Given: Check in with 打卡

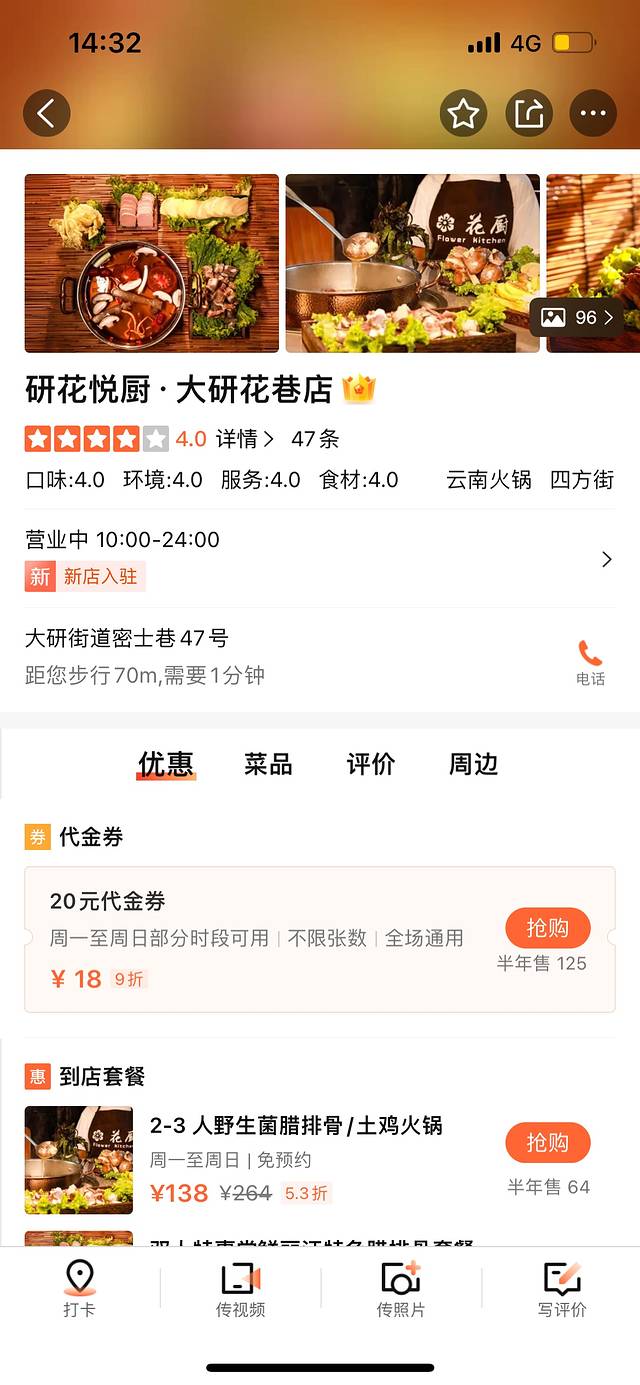Looking at the screenshot, I should pos(79,1289).
